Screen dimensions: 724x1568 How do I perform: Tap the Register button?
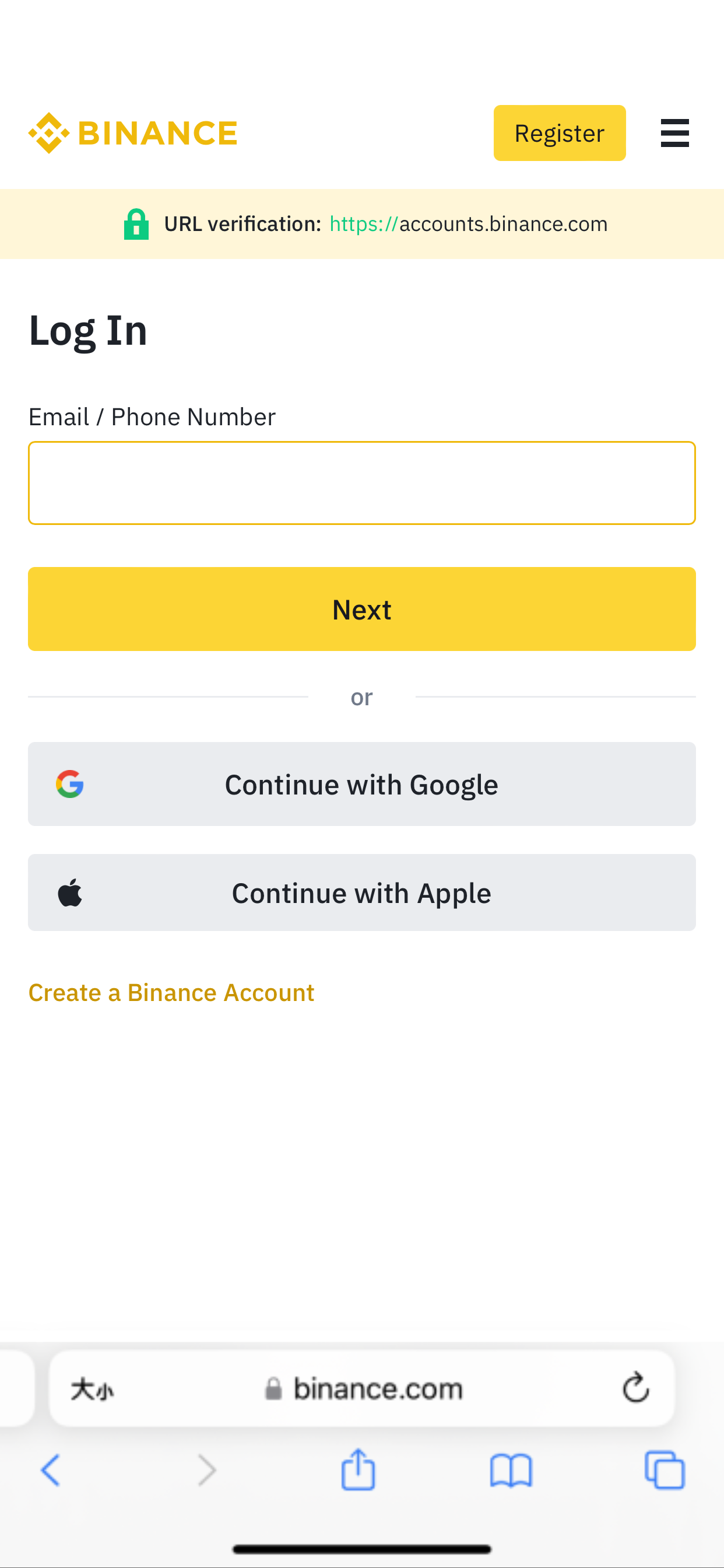pyautogui.click(x=559, y=132)
